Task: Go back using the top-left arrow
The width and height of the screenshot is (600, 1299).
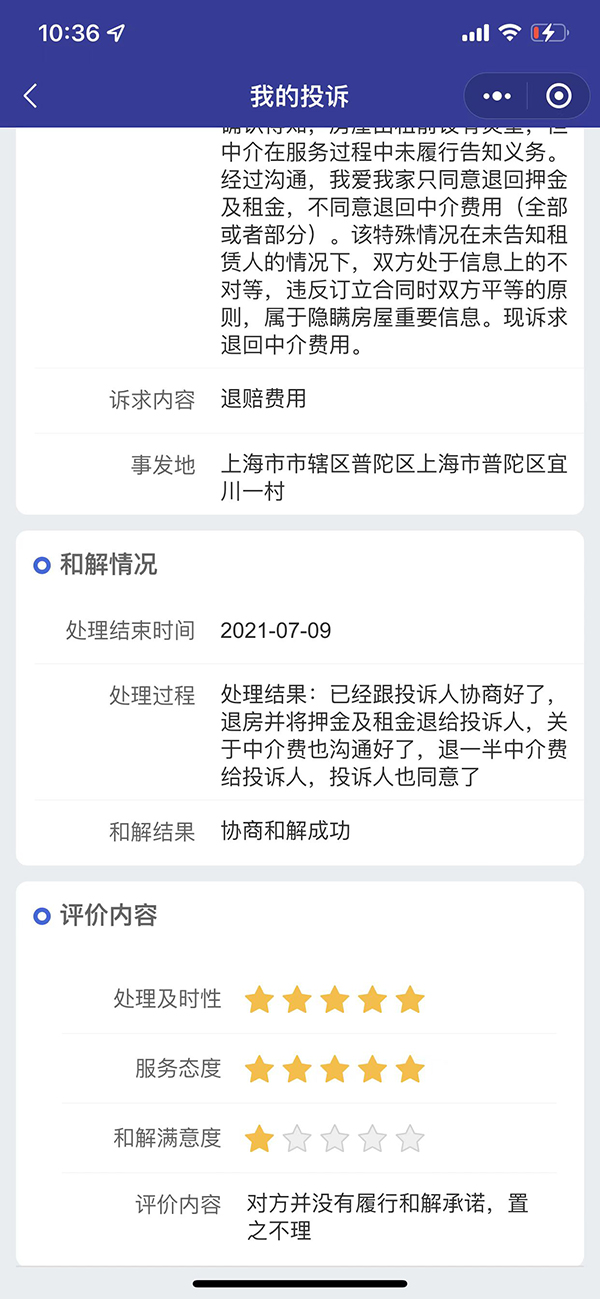Action: [x=30, y=96]
